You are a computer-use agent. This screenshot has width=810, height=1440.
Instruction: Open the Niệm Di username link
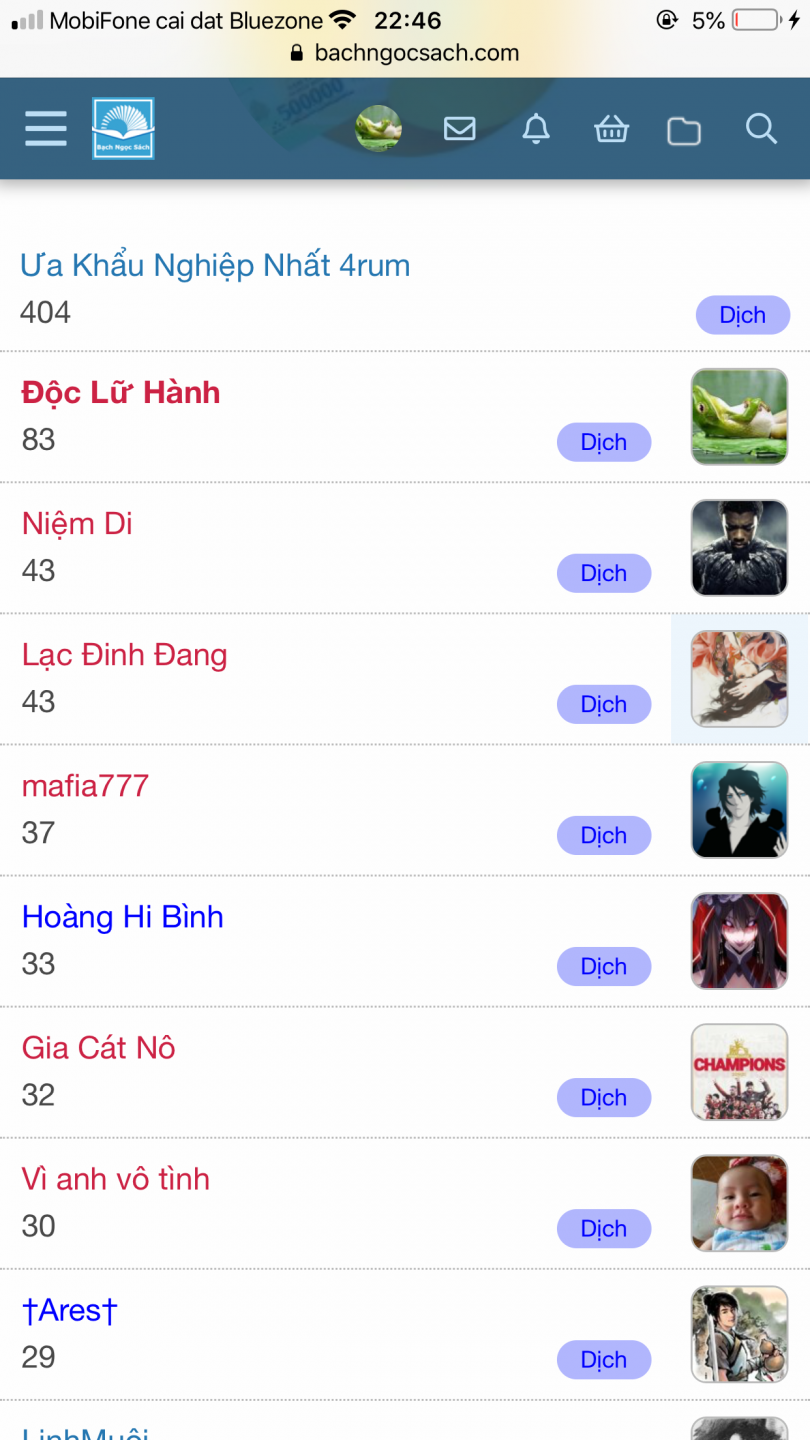[77, 524]
